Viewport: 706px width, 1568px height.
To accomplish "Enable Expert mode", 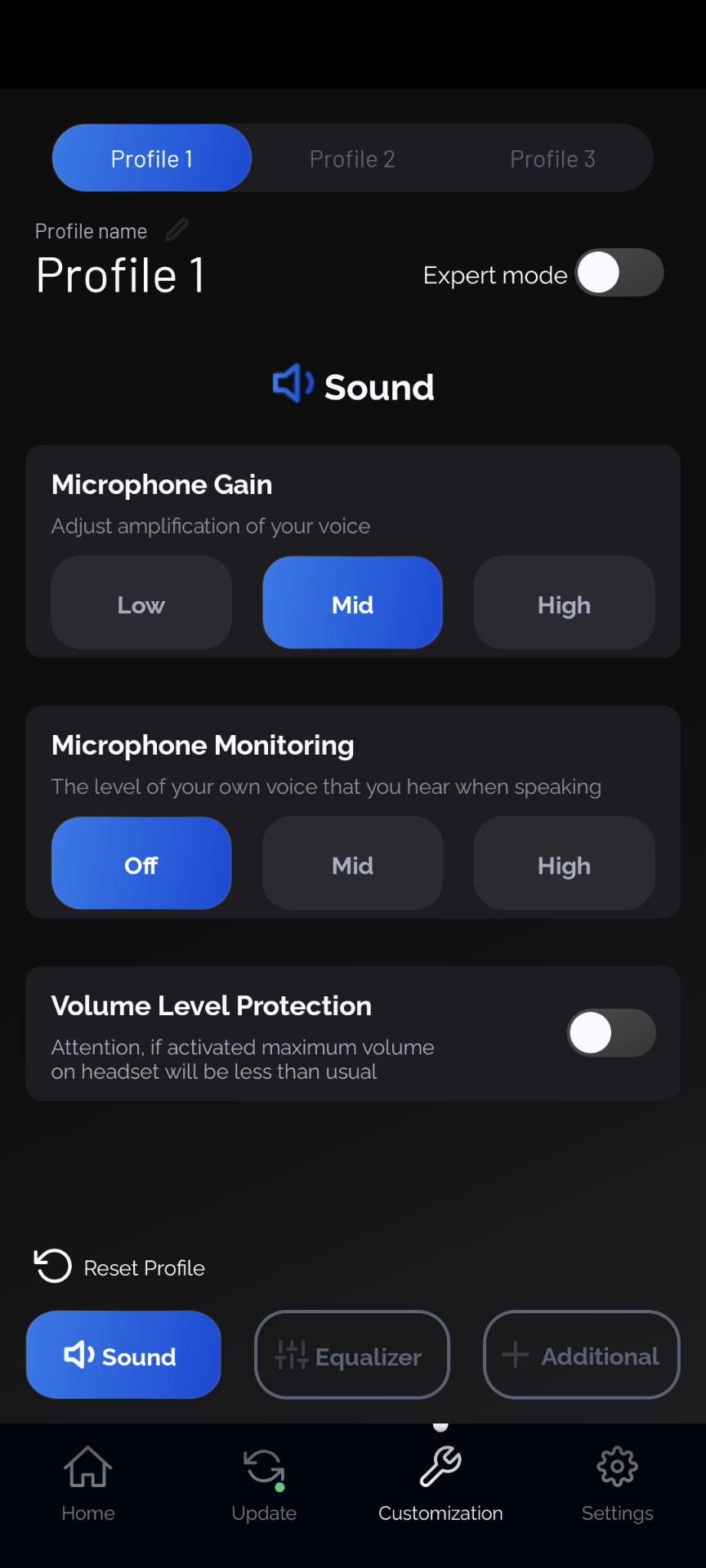I will click(619, 273).
